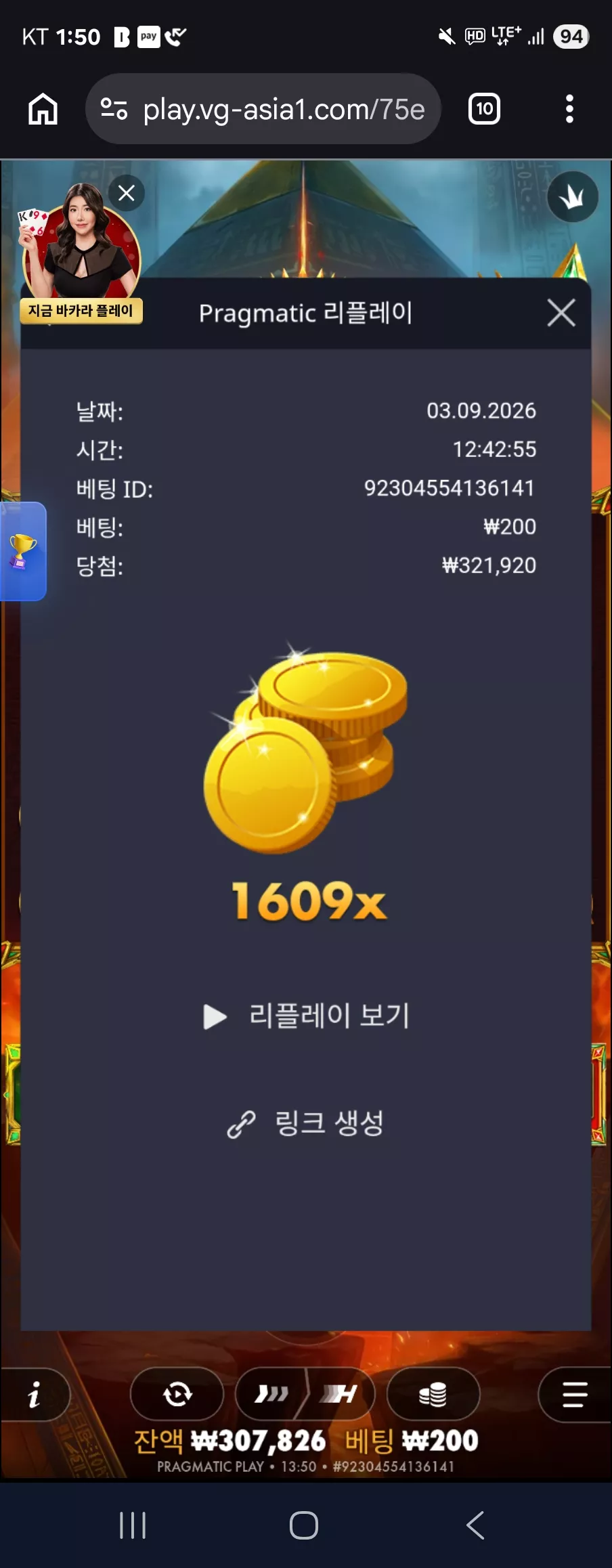The height and width of the screenshot is (1568, 612).
Task: Open the coin stack bet settings
Action: [x=433, y=1394]
